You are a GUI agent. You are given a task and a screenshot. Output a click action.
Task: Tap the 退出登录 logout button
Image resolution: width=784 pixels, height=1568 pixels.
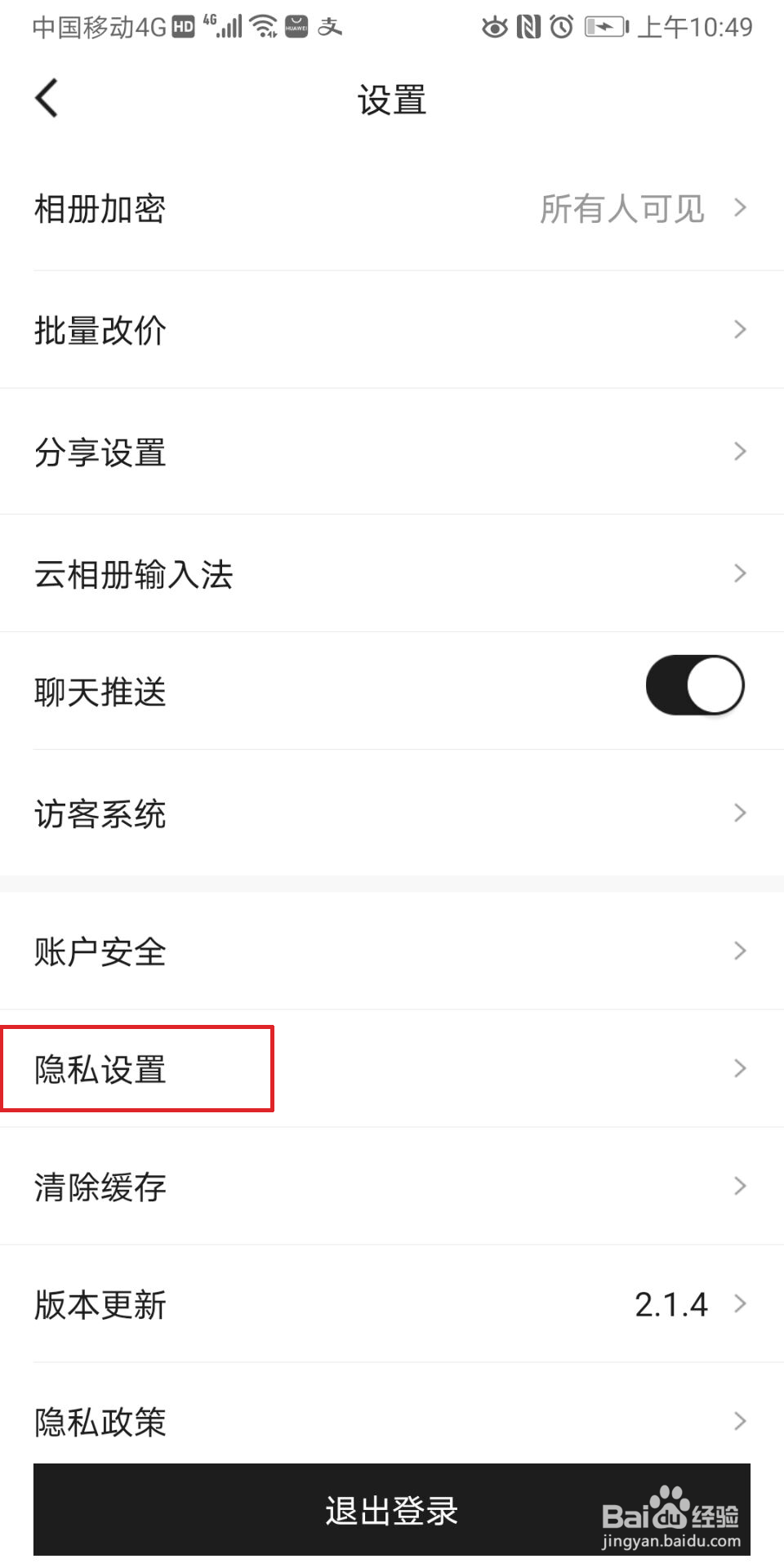[x=390, y=1512]
